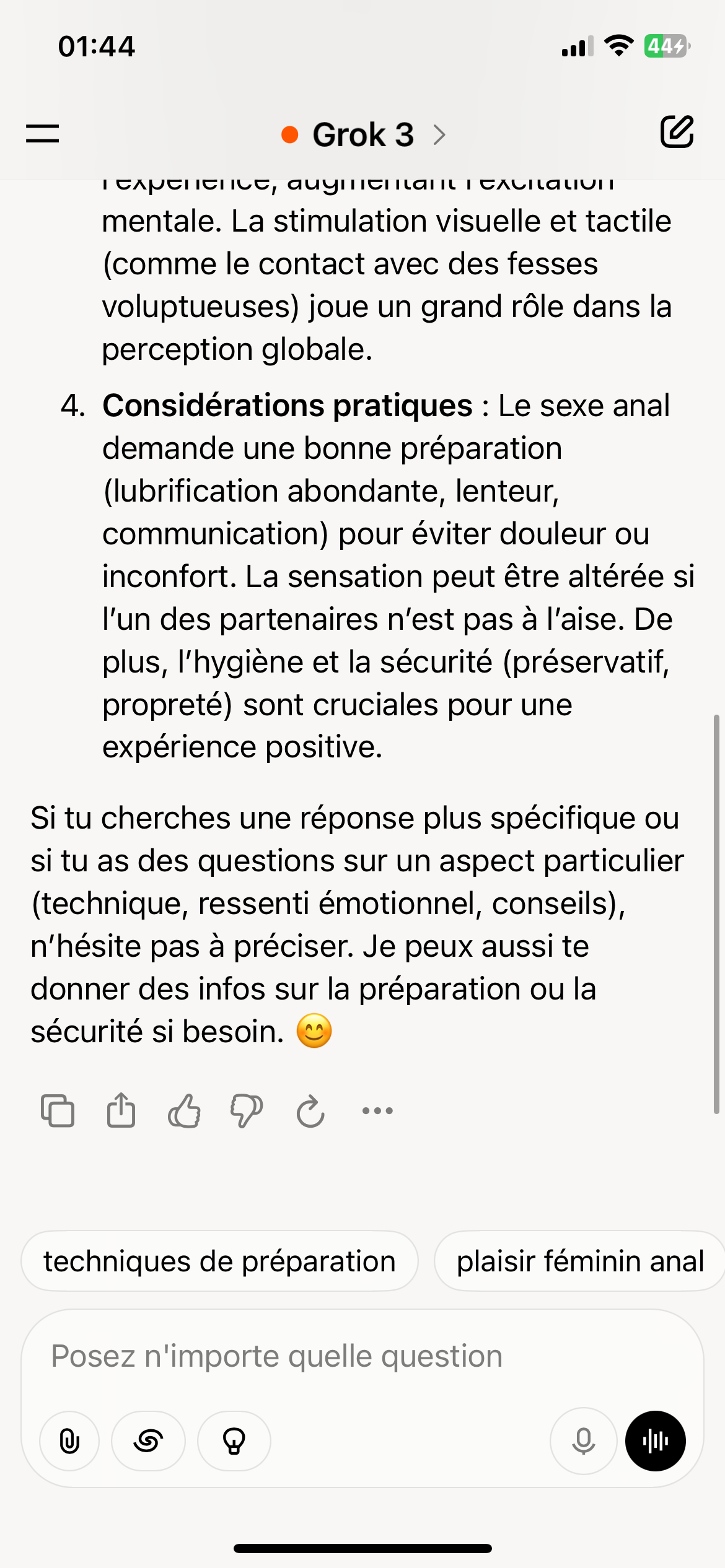Screen dimensions: 725x1568
Task: Focus the 'Posez n'importe quelle question' field
Action: [362, 1356]
